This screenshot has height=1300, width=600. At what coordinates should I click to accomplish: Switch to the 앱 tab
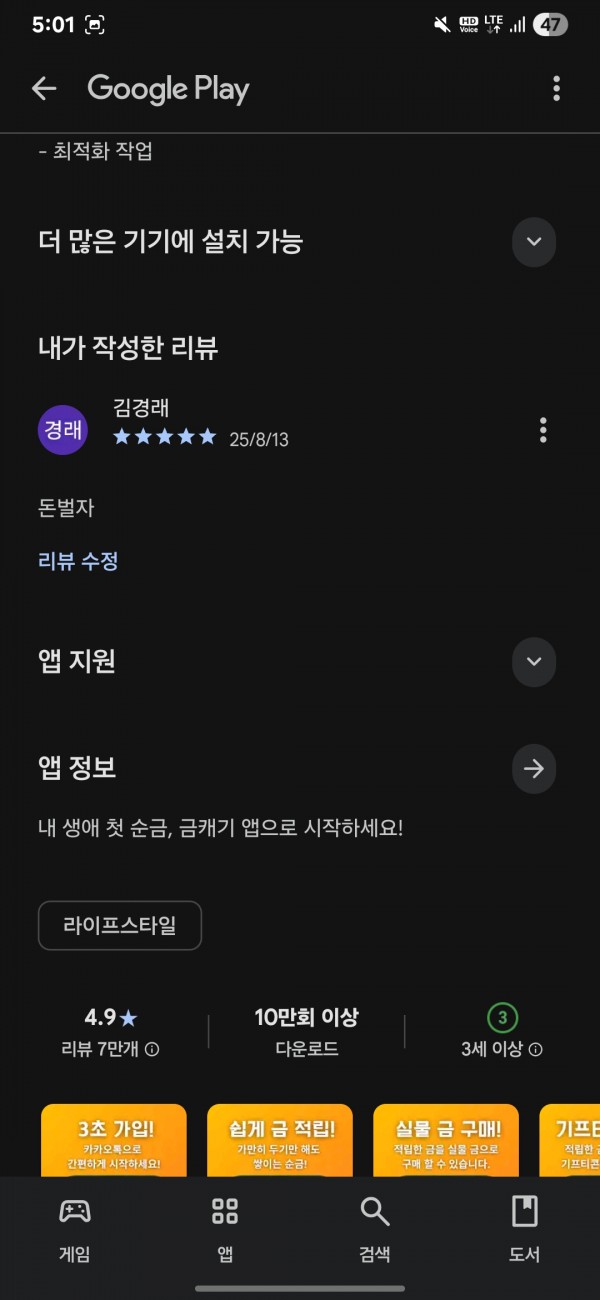point(225,1229)
